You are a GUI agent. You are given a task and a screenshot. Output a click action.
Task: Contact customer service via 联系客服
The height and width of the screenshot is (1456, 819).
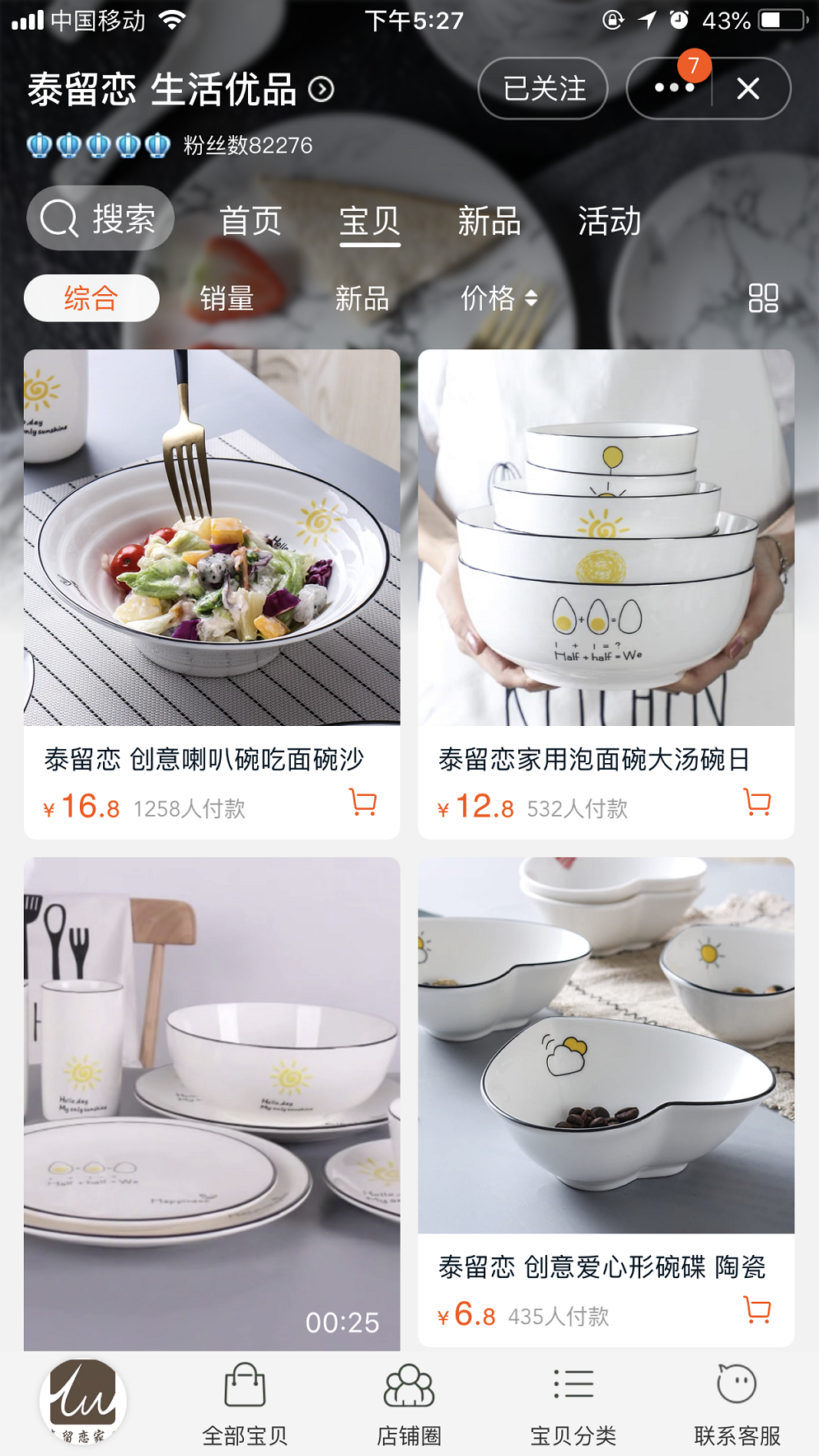pos(737,1402)
